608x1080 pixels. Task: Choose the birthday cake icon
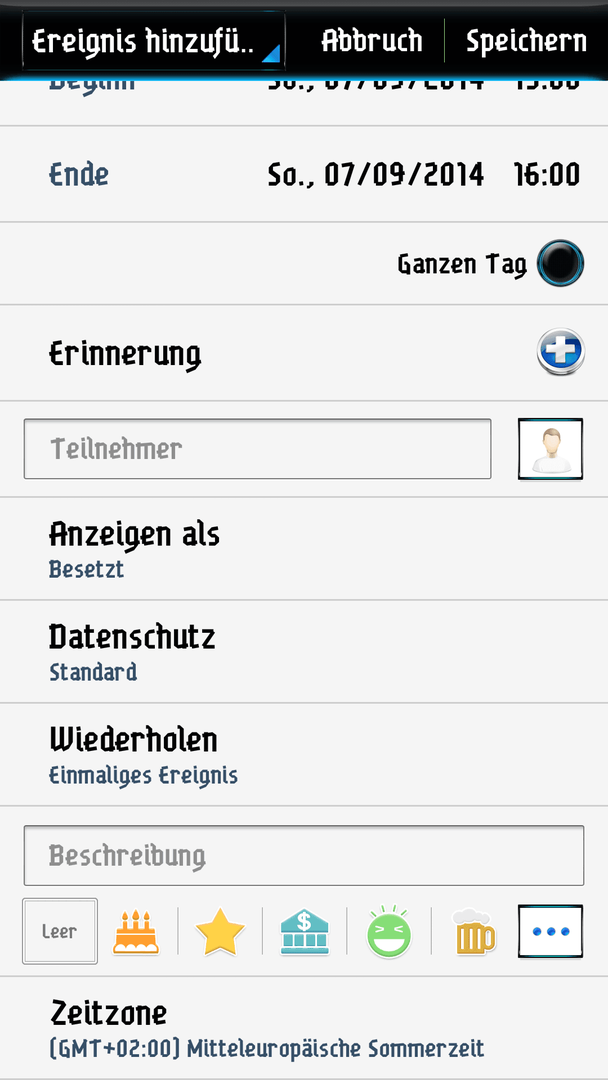(137, 932)
